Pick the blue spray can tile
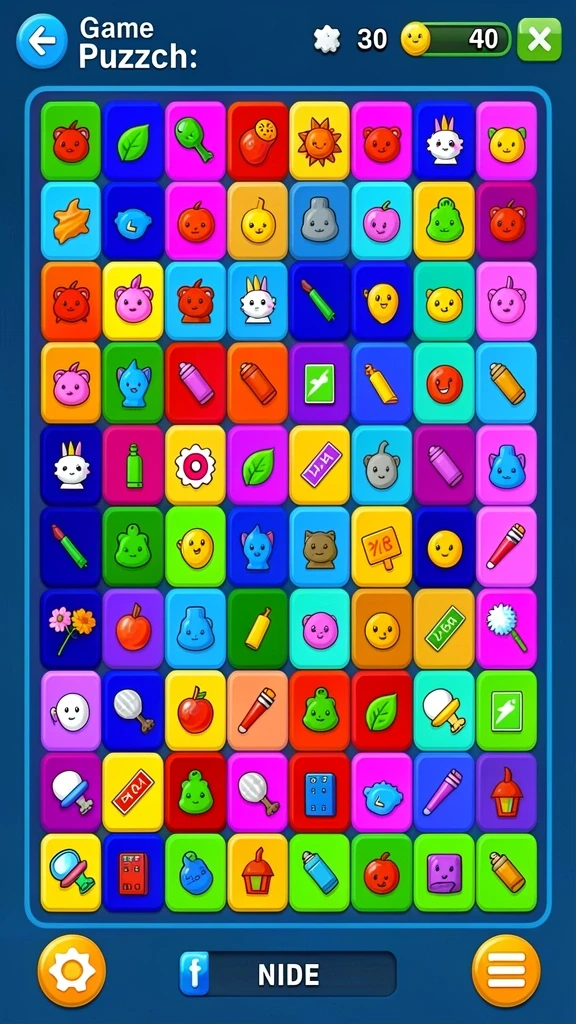The width and height of the screenshot is (576, 1024). coord(319,873)
